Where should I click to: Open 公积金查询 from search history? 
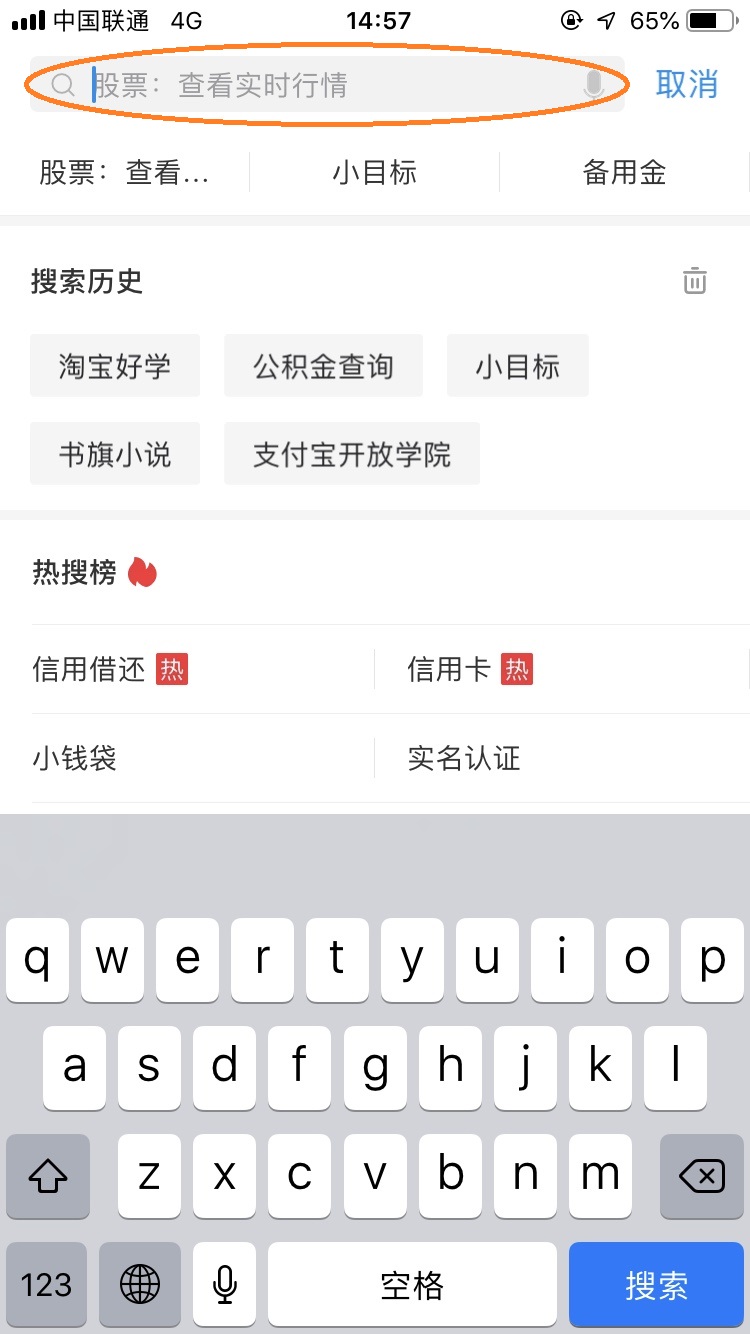[x=323, y=366]
